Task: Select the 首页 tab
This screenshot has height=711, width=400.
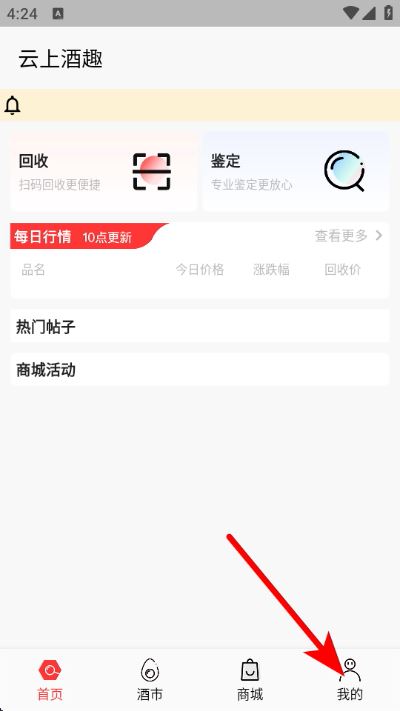Action: click(50, 680)
